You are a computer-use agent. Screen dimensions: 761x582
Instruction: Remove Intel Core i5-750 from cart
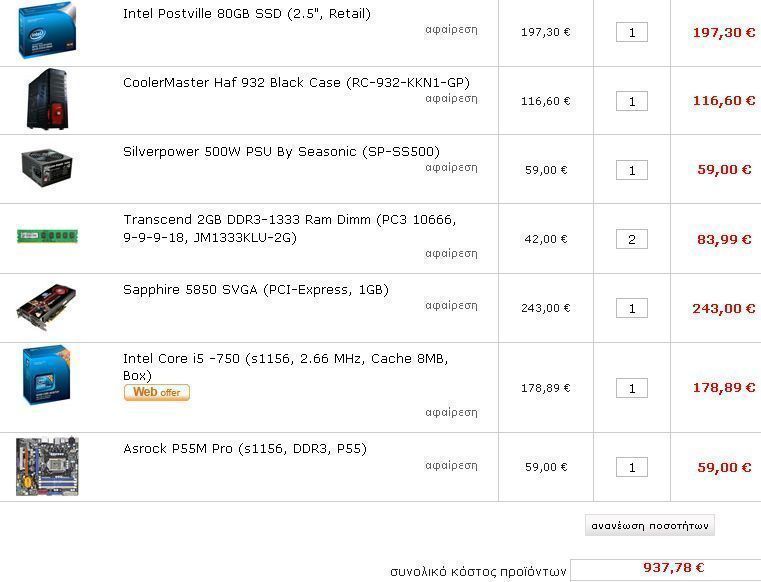(x=451, y=412)
